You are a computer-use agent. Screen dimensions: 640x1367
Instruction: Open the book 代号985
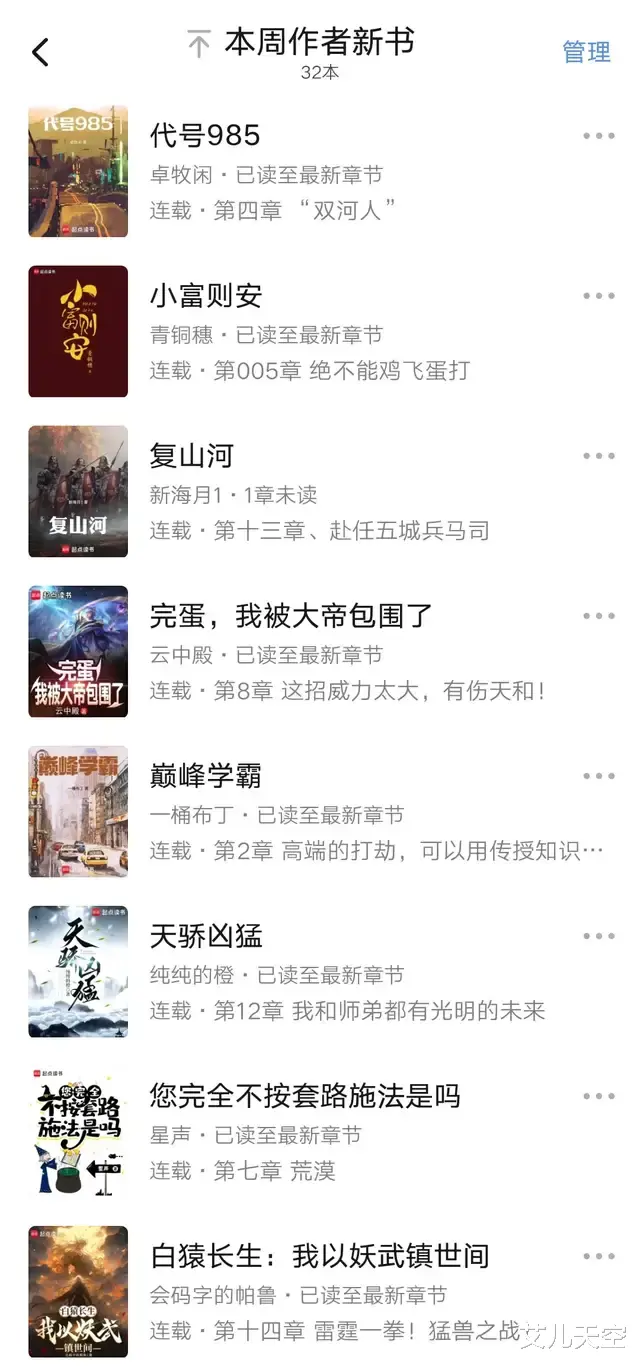click(205, 136)
